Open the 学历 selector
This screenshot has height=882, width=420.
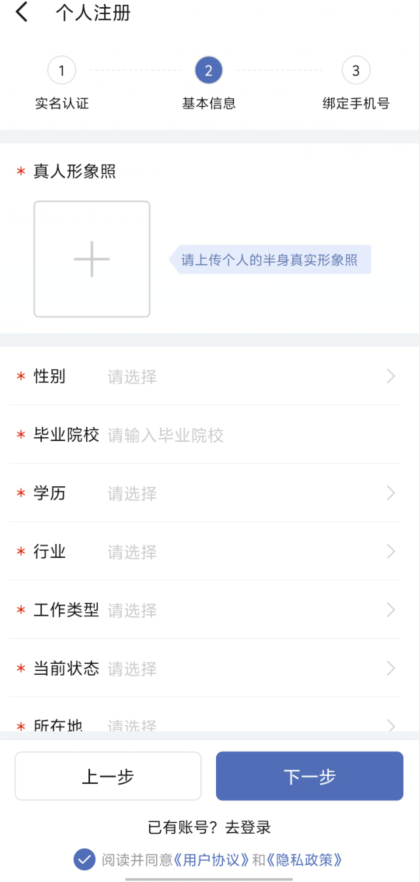205,493
